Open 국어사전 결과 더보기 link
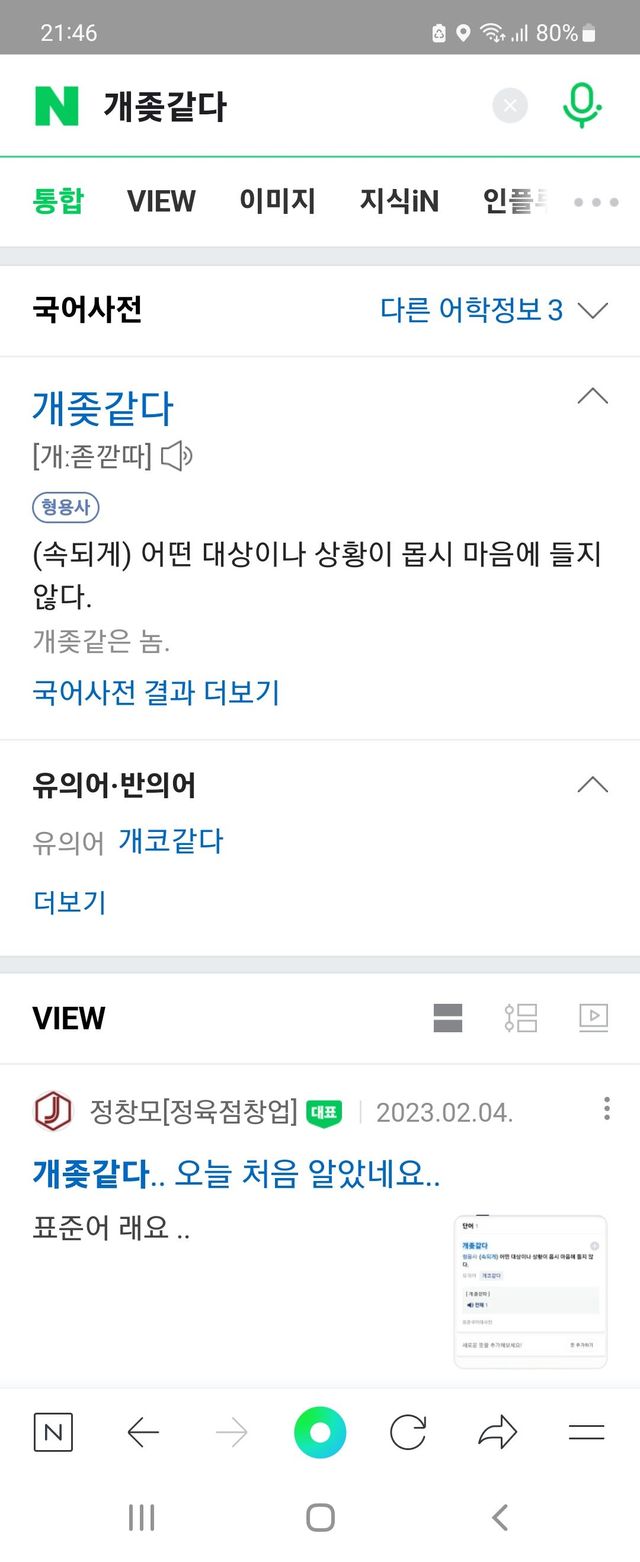 click(x=156, y=692)
